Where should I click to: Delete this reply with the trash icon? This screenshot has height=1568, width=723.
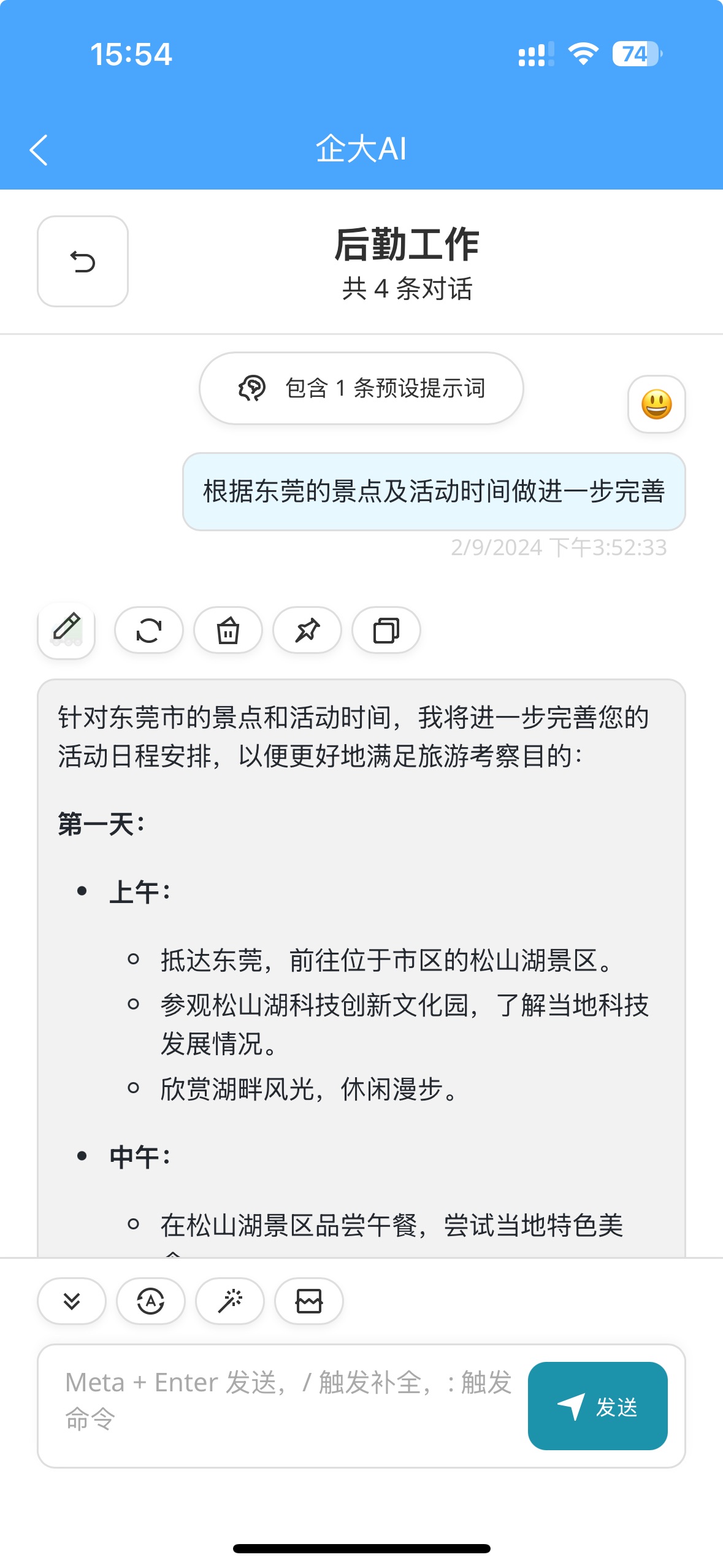tap(228, 630)
